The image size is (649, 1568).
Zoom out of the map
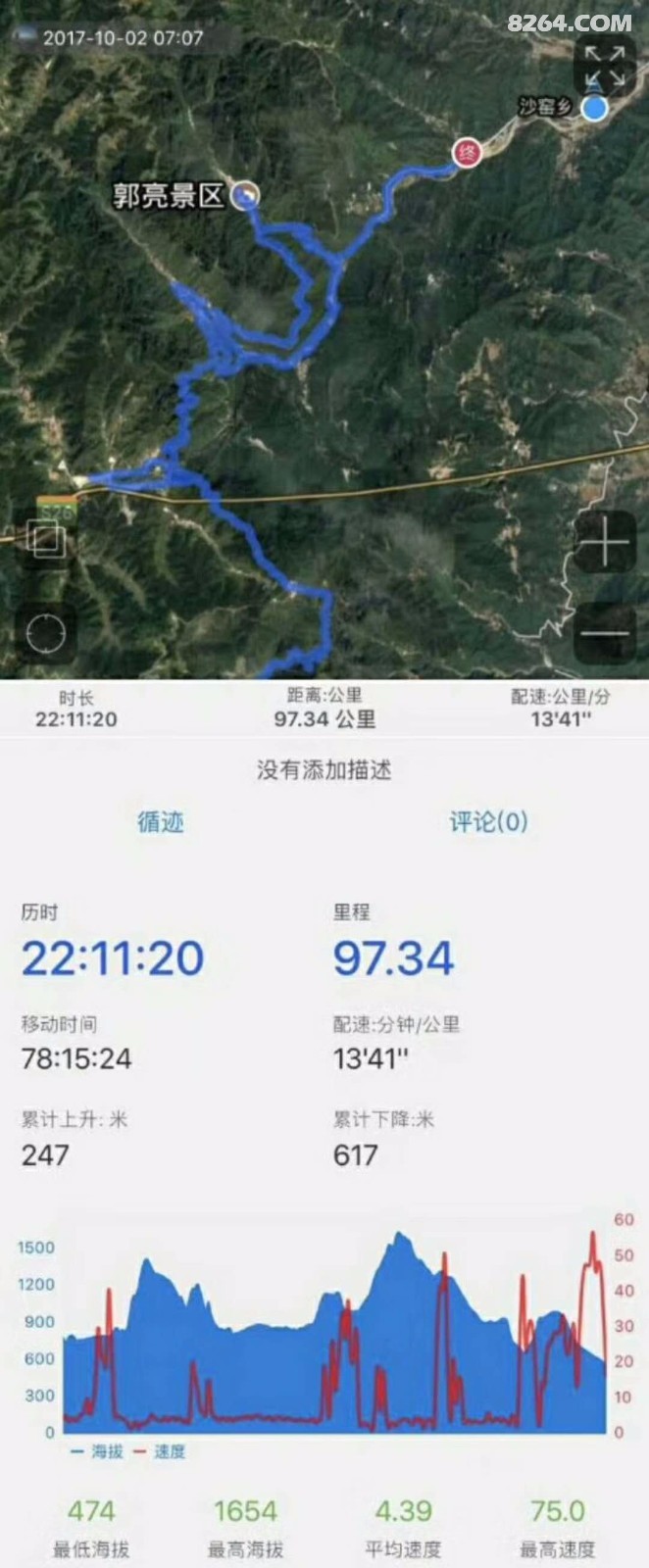[605, 632]
